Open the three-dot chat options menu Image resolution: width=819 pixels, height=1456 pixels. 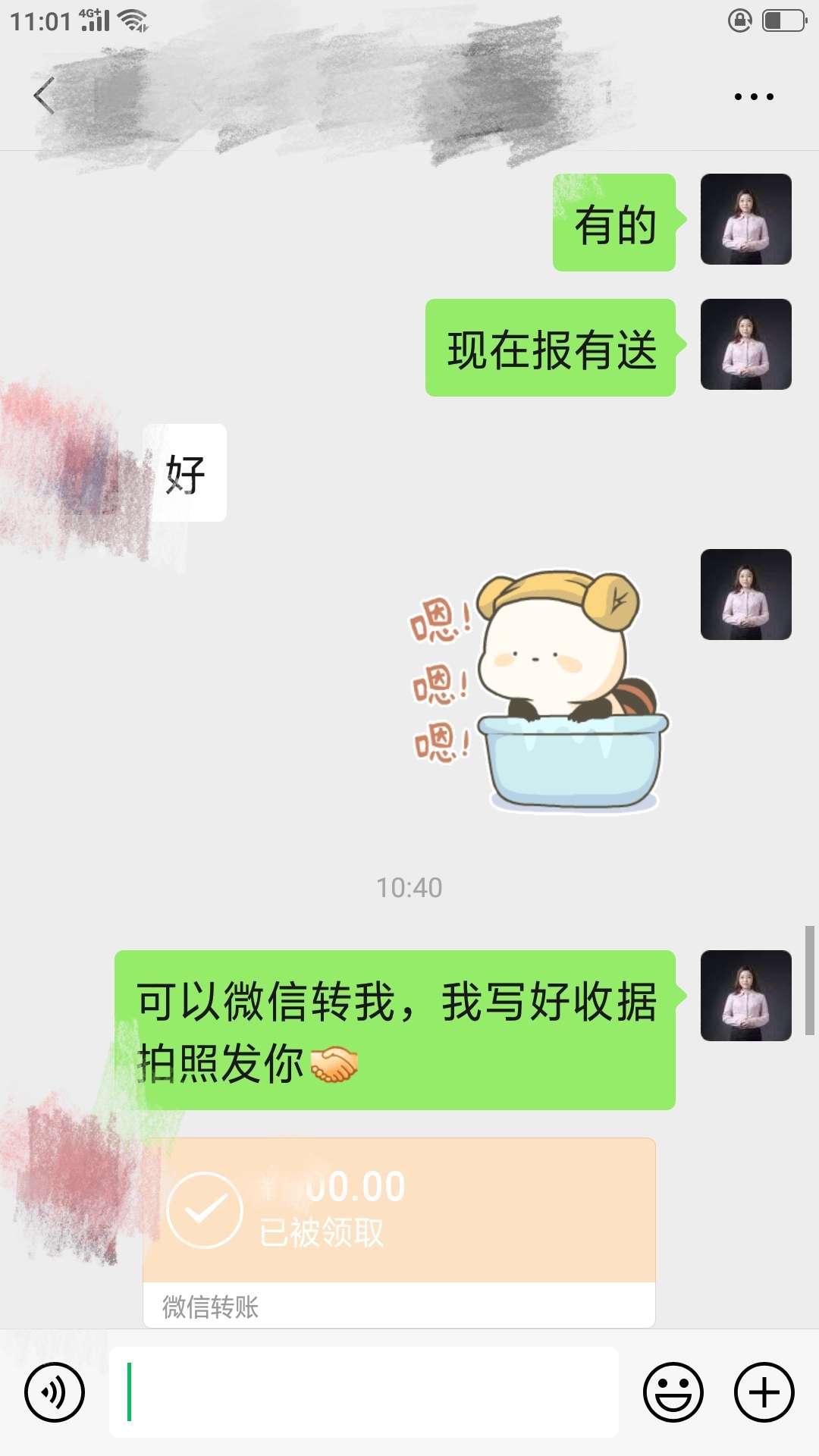753,97
